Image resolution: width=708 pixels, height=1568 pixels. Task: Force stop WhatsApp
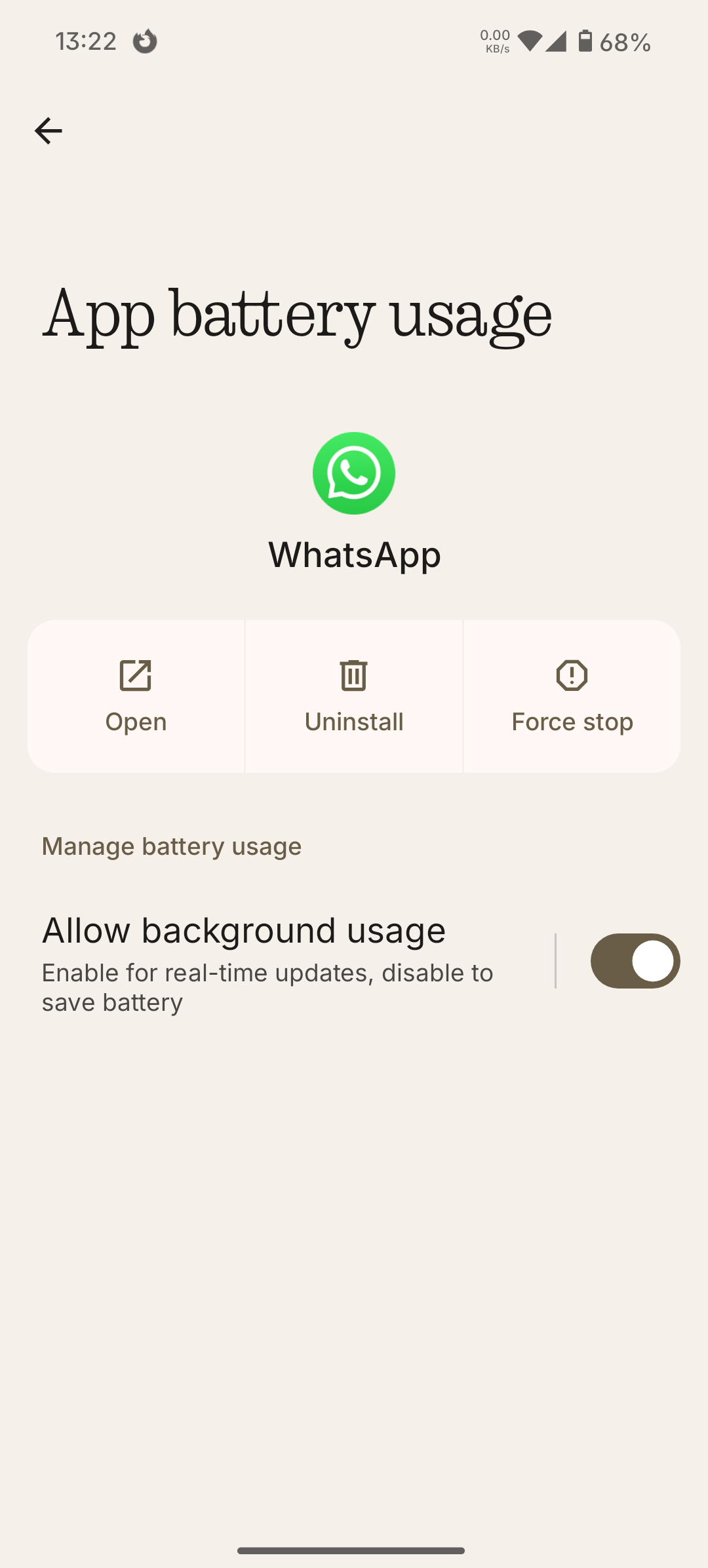[x=572, y=696]
